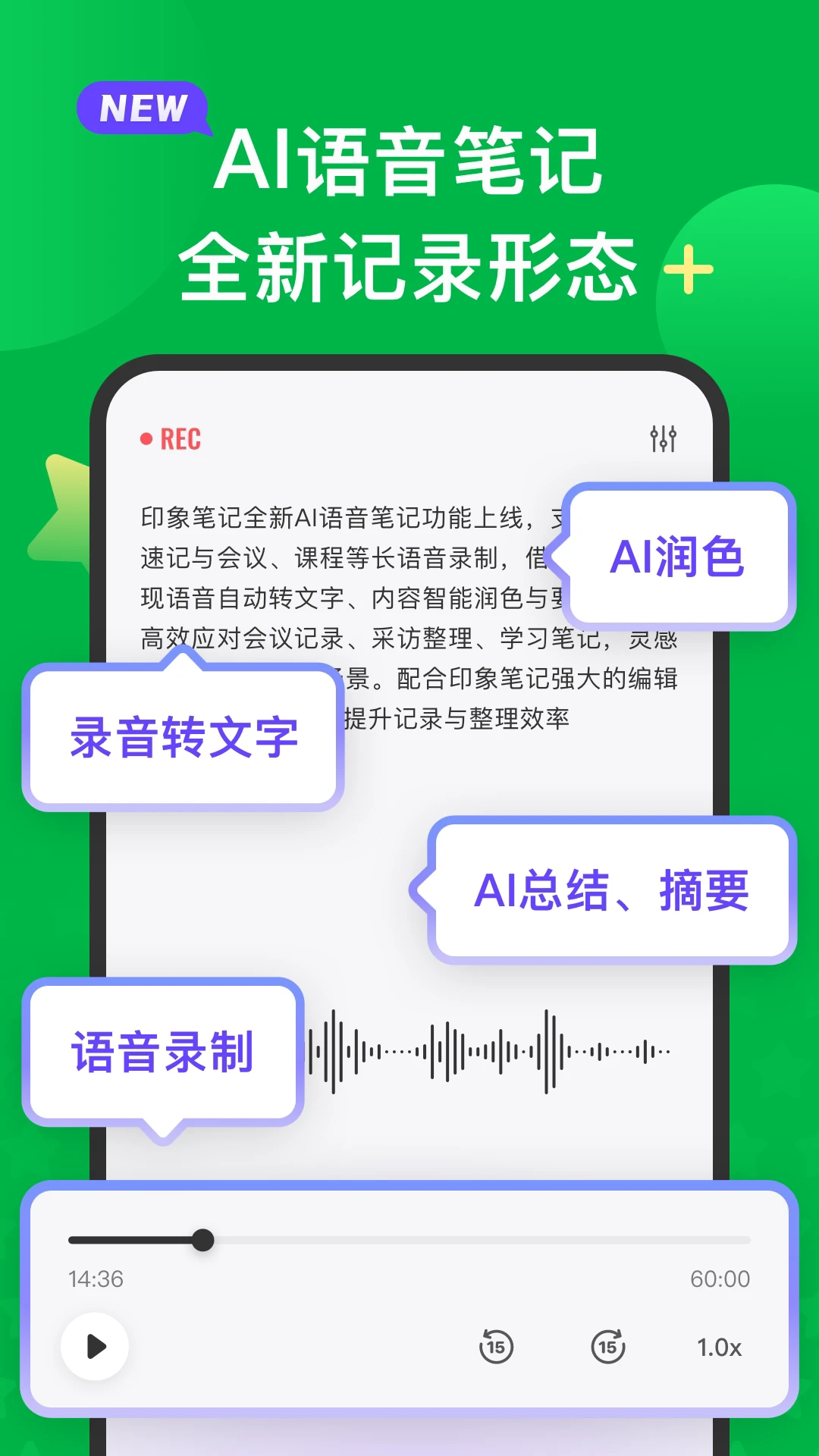Open the audio equalizer settings icon

coord(663,438)
